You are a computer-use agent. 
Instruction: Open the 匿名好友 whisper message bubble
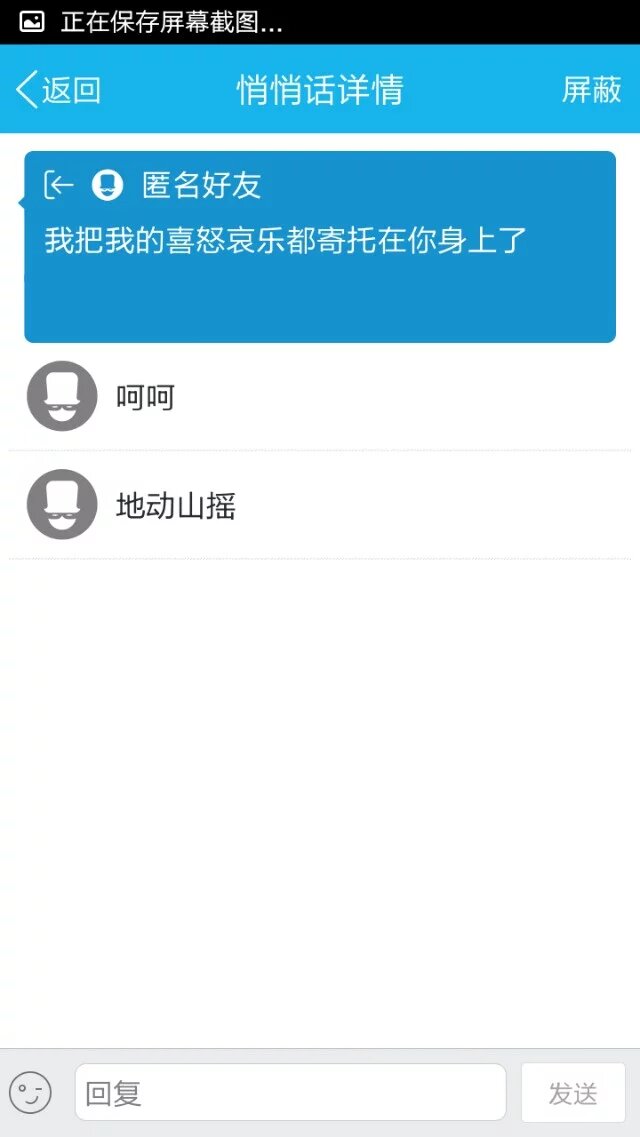click(x=320, y=247)
